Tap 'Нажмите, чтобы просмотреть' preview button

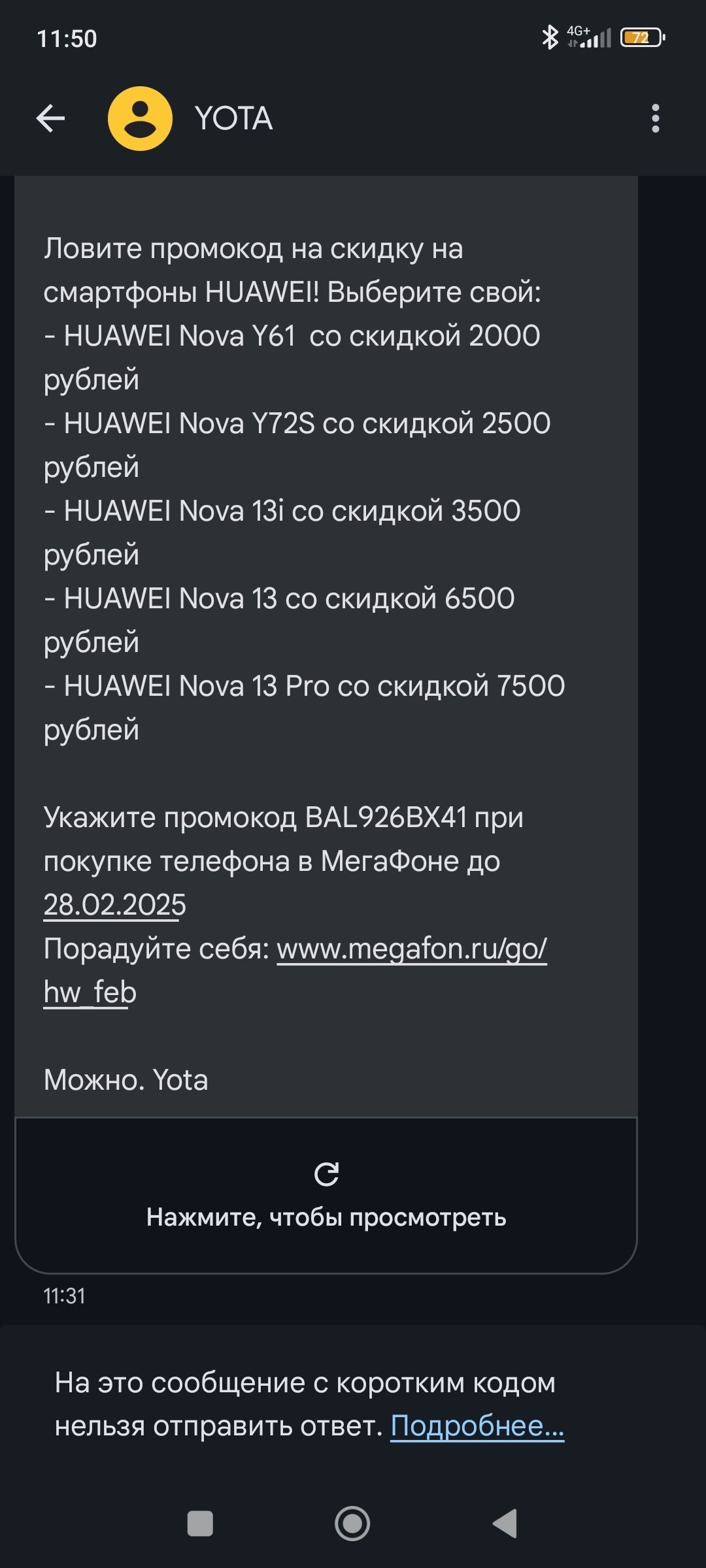(326, 1195)
